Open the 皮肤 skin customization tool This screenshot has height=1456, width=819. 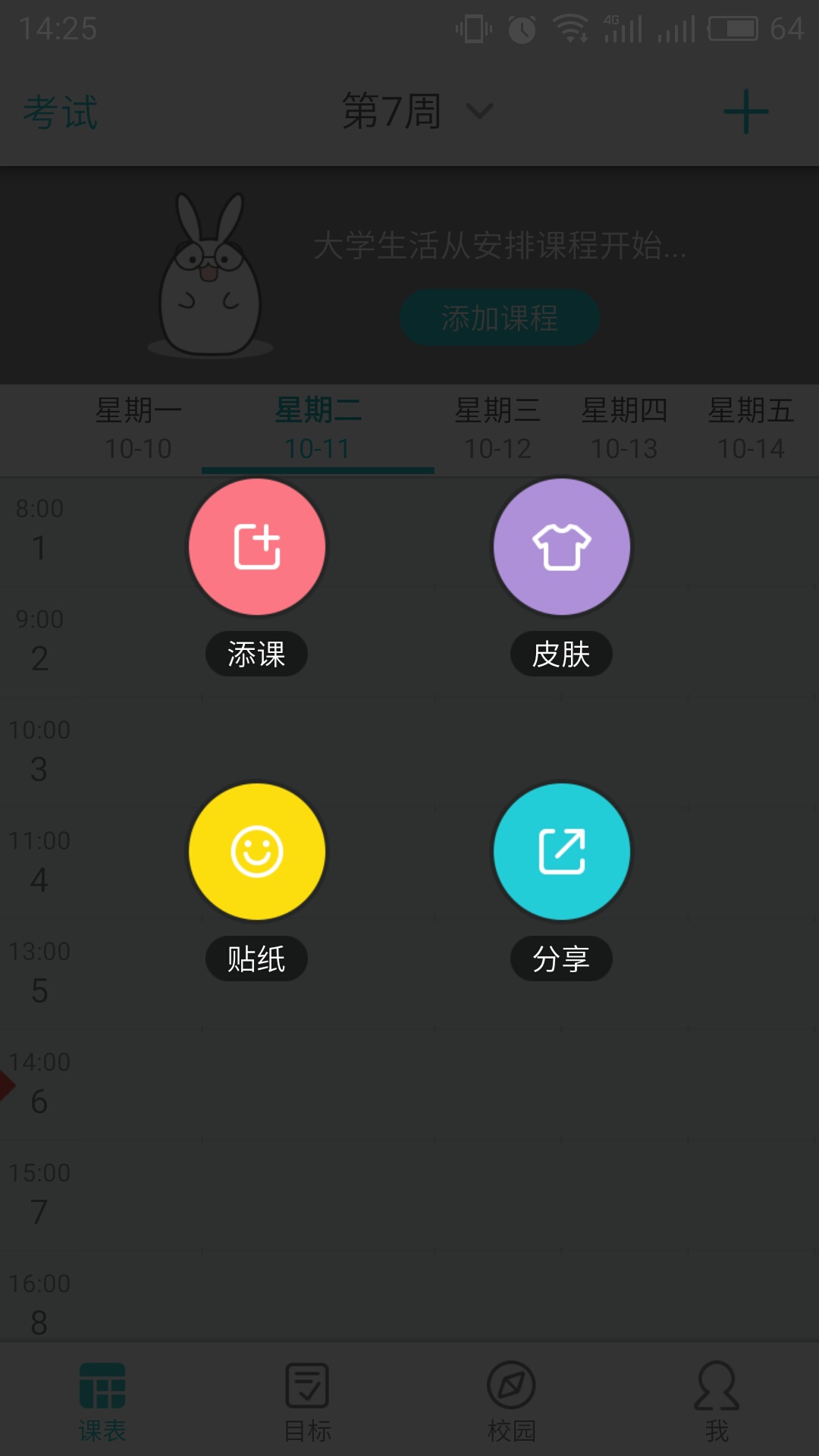pyautogui.click(x=561, y=546)
